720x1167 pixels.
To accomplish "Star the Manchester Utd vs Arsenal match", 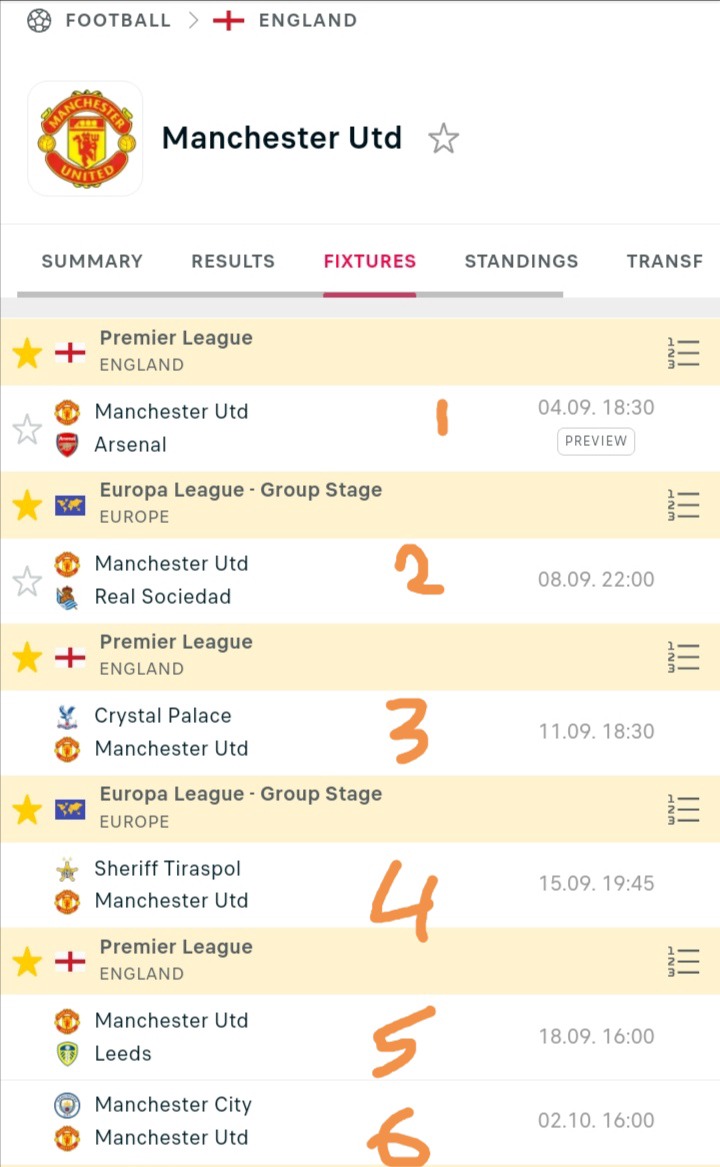I will (28, 429).
